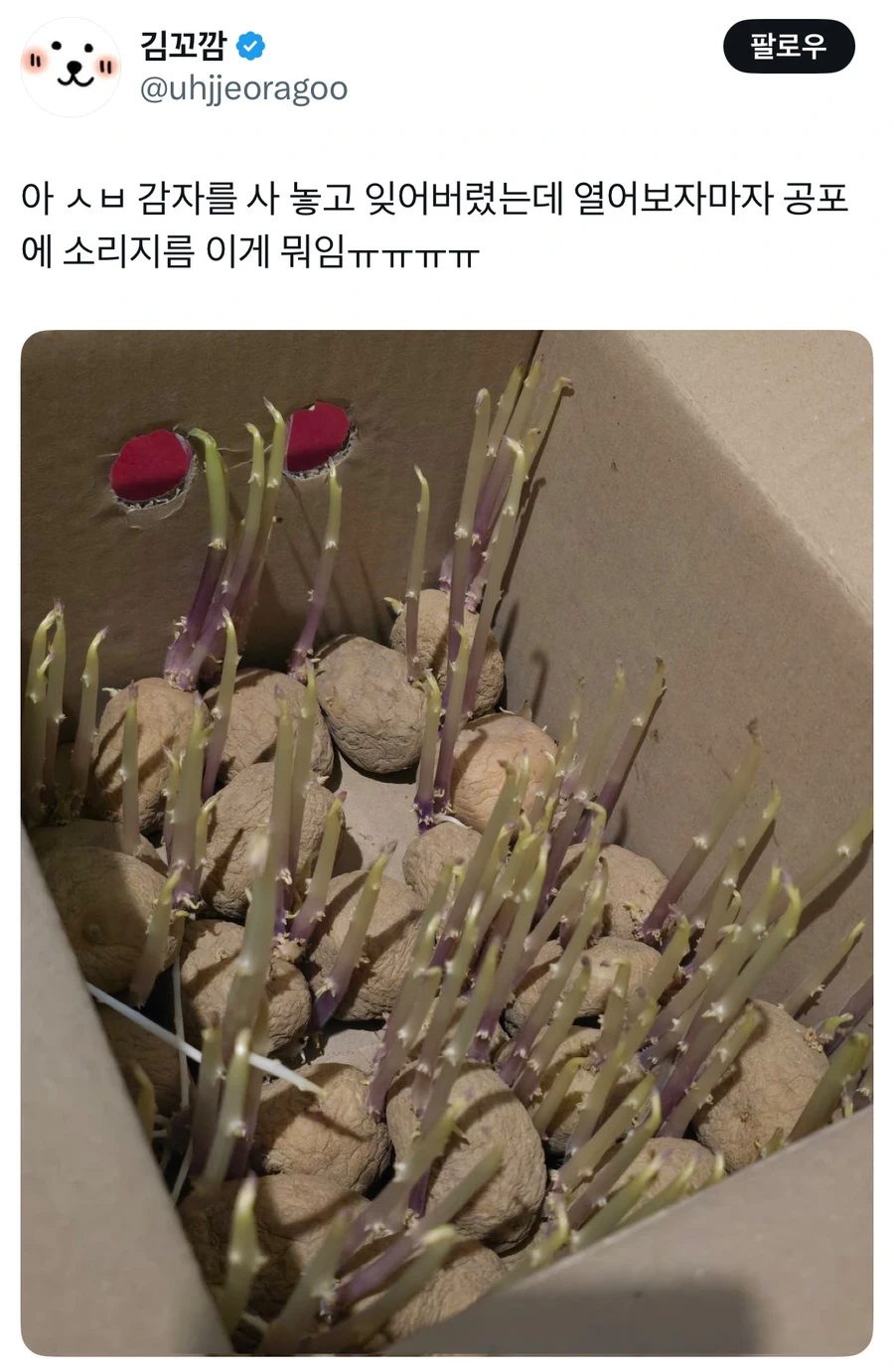Viewport: 894px width, 1372px height.
Task: Select the verification badge on the tweet header
Action: pos(251,45)
